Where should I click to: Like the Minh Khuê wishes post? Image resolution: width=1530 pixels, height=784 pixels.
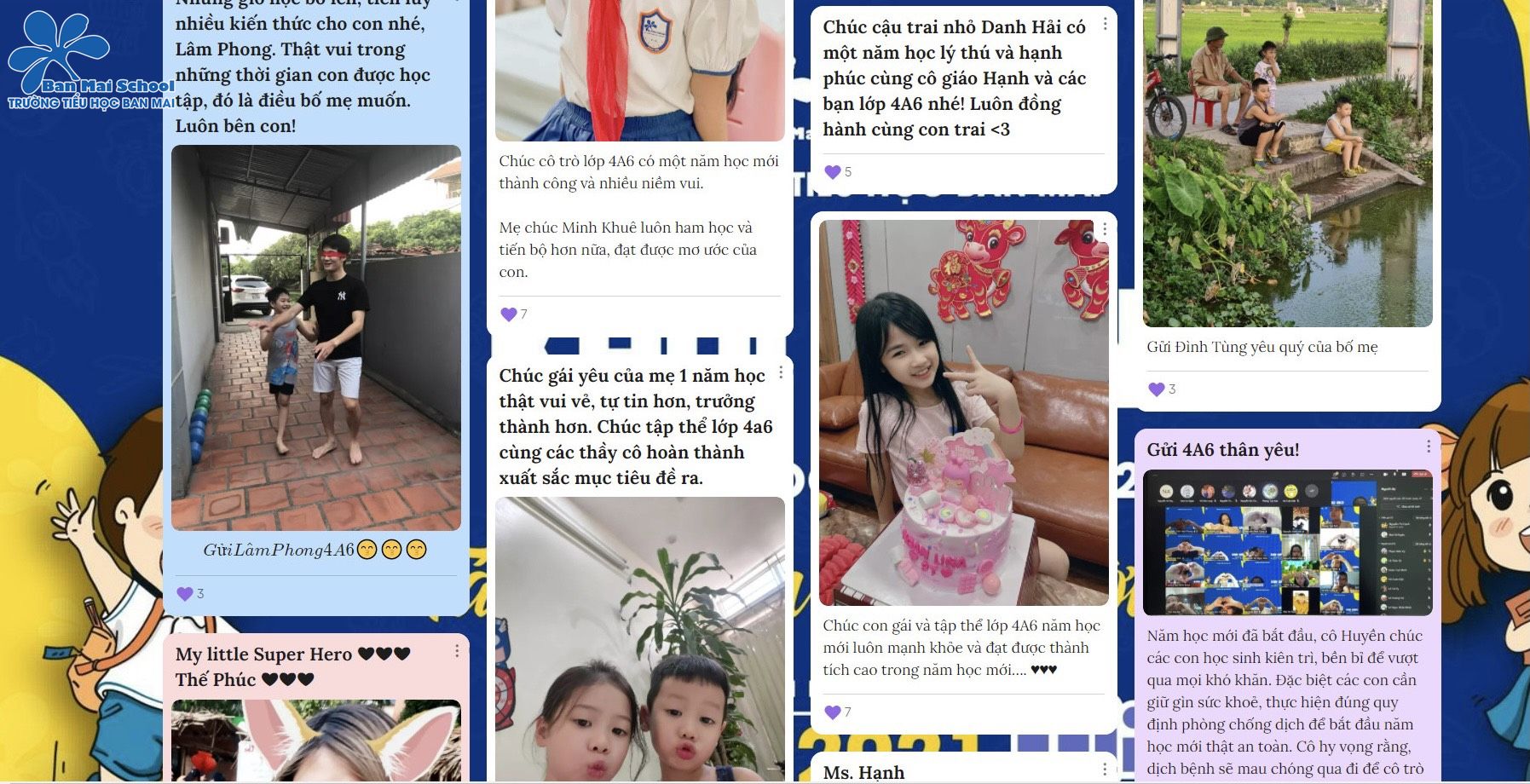509,314
